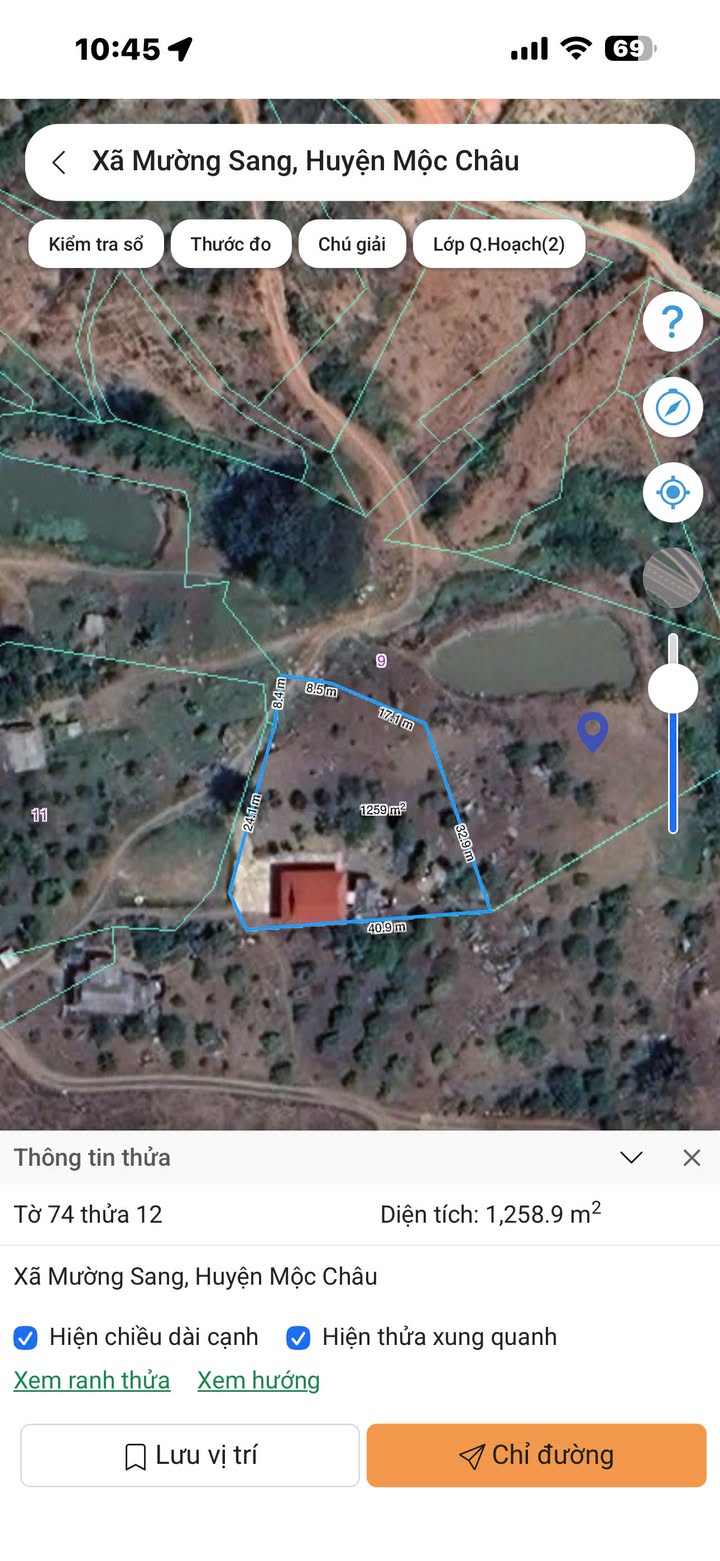Close the Thông tin thửa panel
The image size is (720, 1561).
click(692, 1158)
